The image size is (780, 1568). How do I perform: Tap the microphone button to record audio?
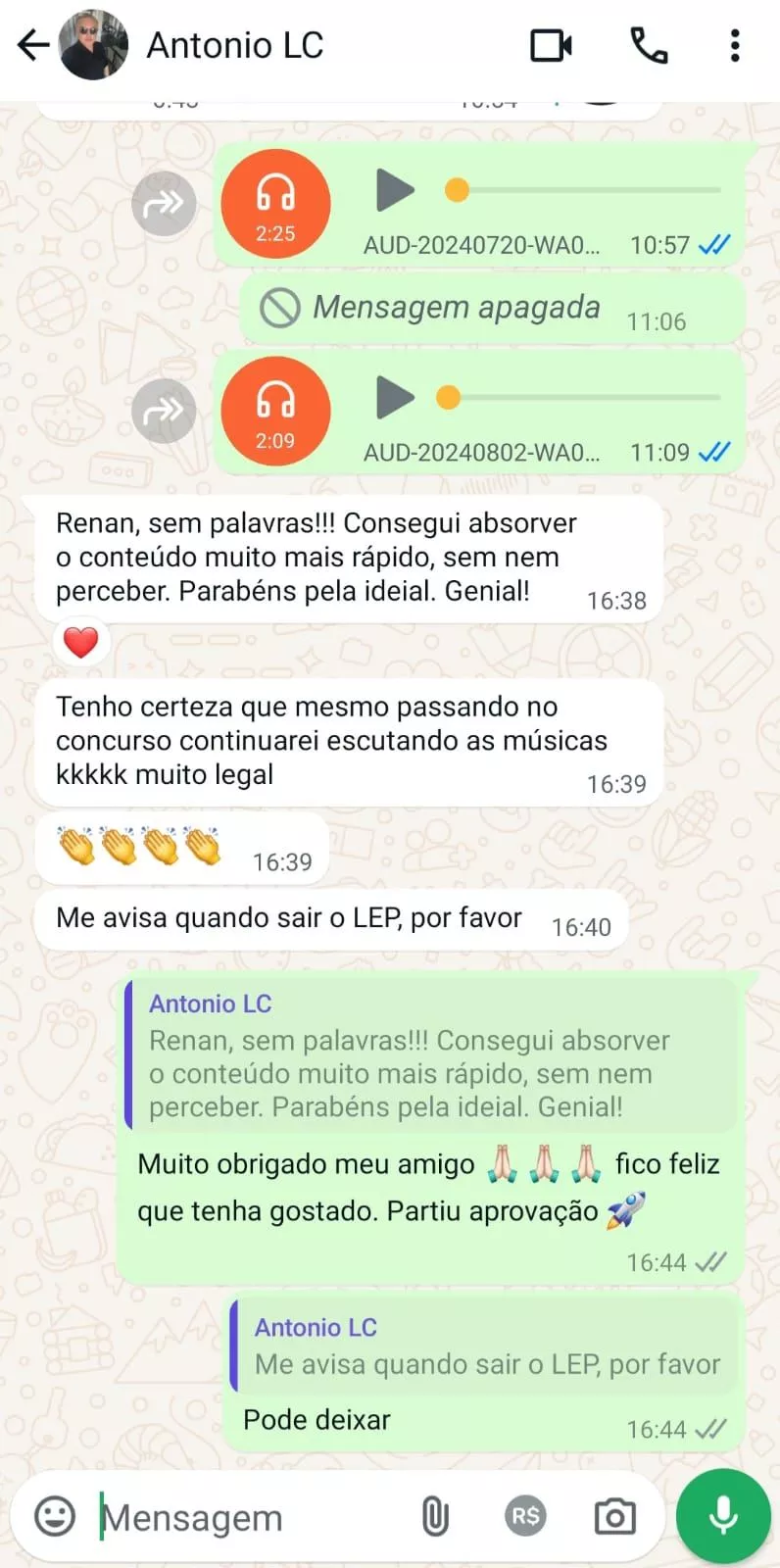pos(723,1515)
